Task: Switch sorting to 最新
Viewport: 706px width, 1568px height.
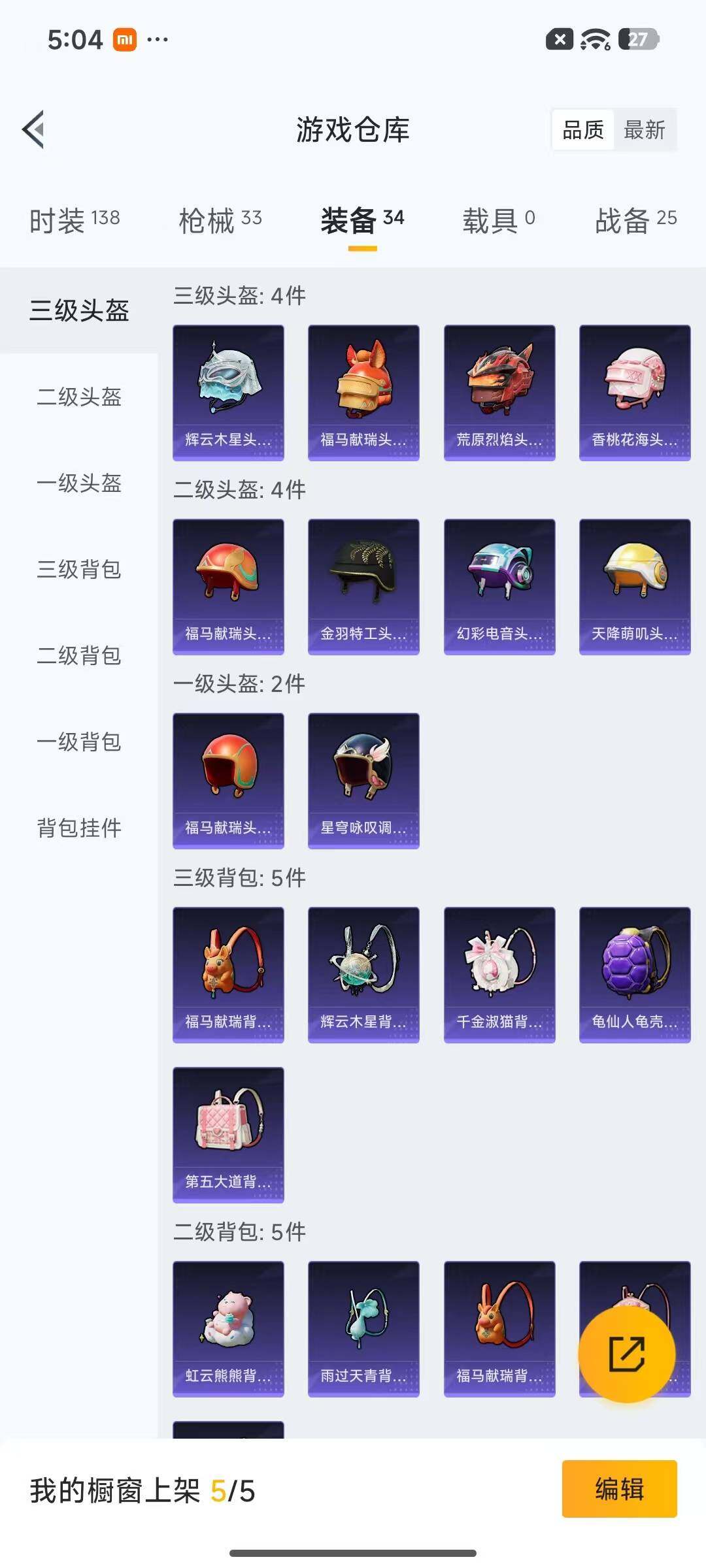Action: (x=645, y=130)
